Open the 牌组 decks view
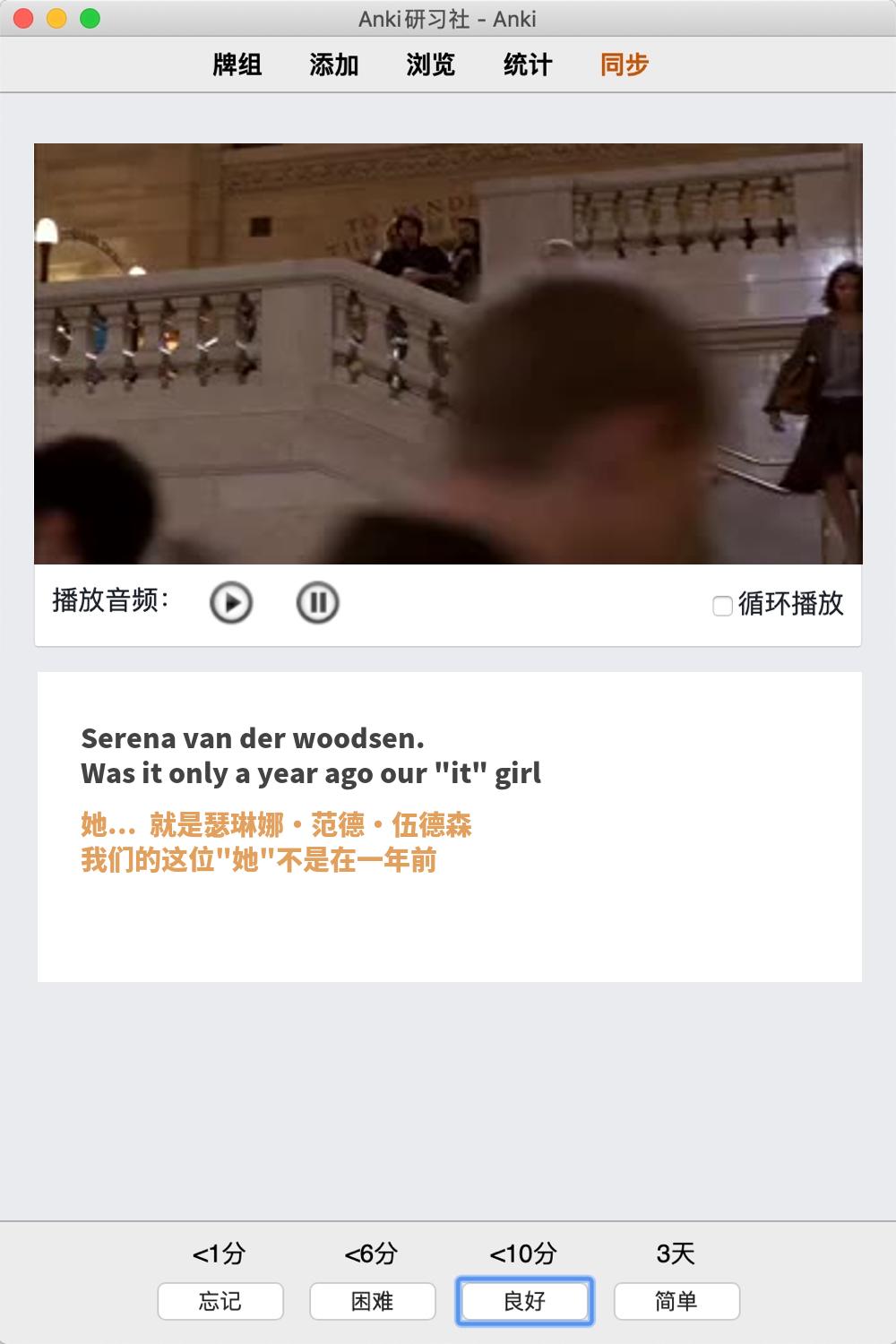This screenshot has width=896, height=1344. point(237,65)
